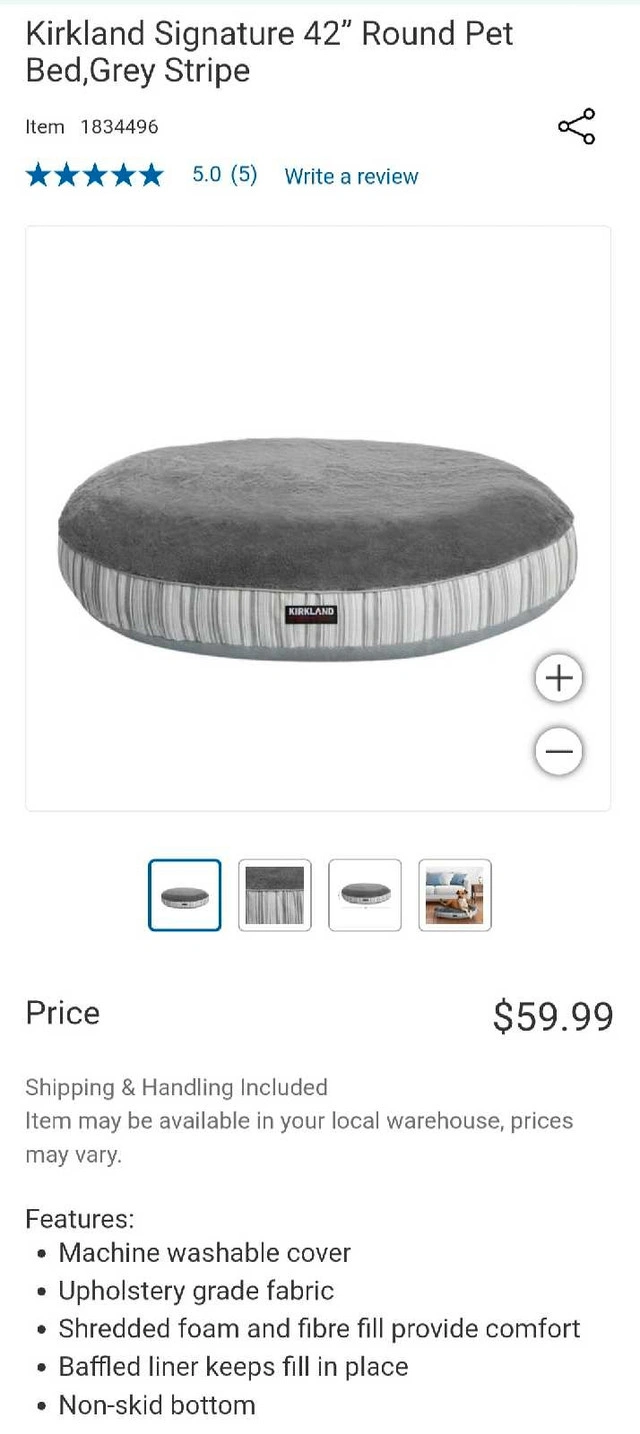Select the third pet bed thumbnail
The image size is (640, 1434).
[x=365, y=895]
